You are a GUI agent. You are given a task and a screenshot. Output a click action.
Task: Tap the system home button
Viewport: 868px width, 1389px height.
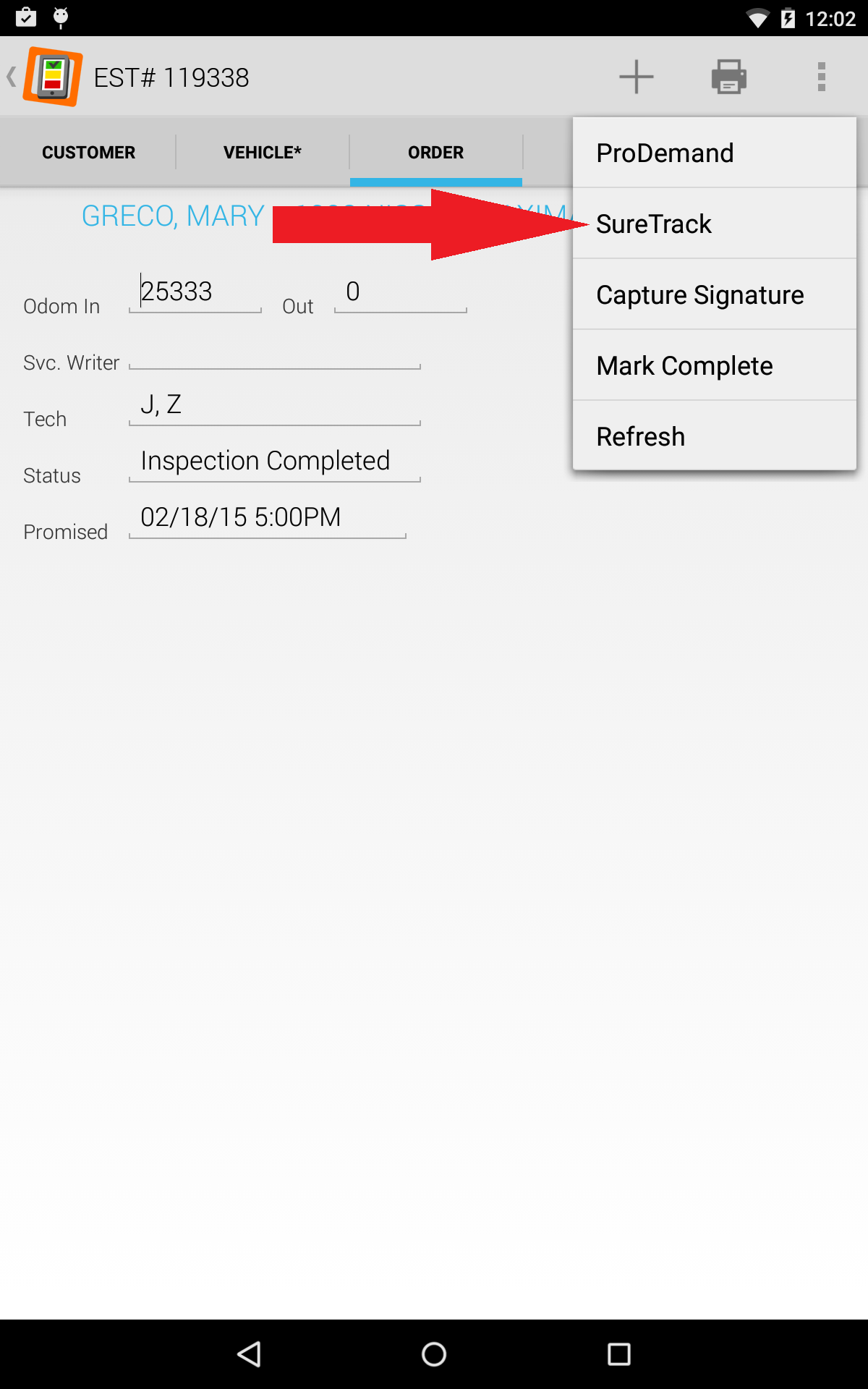click(434, 1354)
